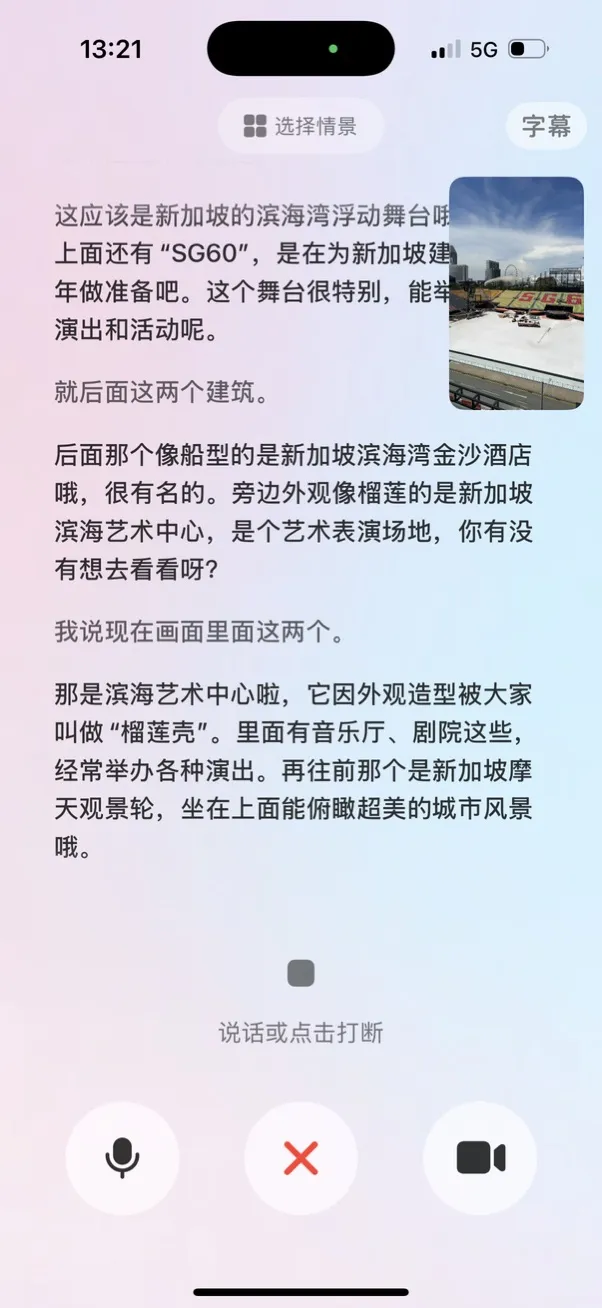The image size is (602, 1308).
Task: Mute the microphone
Action: (x=122, y=1158)
